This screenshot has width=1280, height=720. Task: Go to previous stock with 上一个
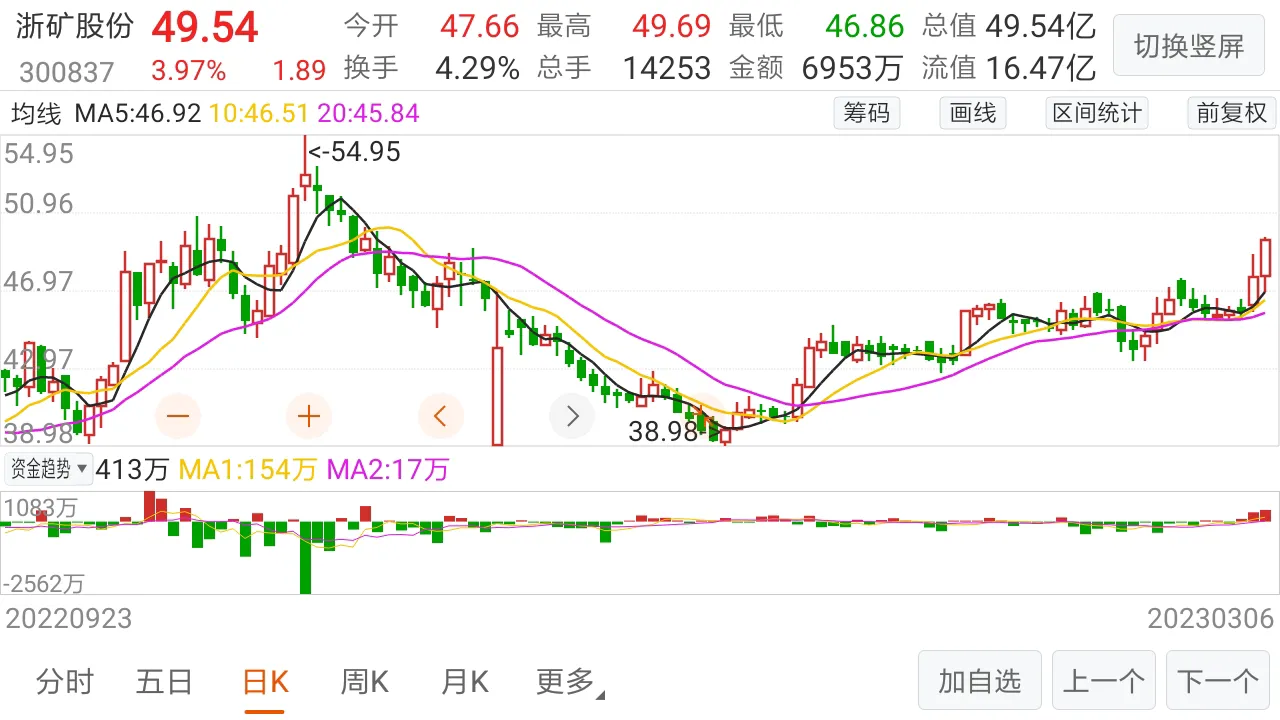[1103, 681]
